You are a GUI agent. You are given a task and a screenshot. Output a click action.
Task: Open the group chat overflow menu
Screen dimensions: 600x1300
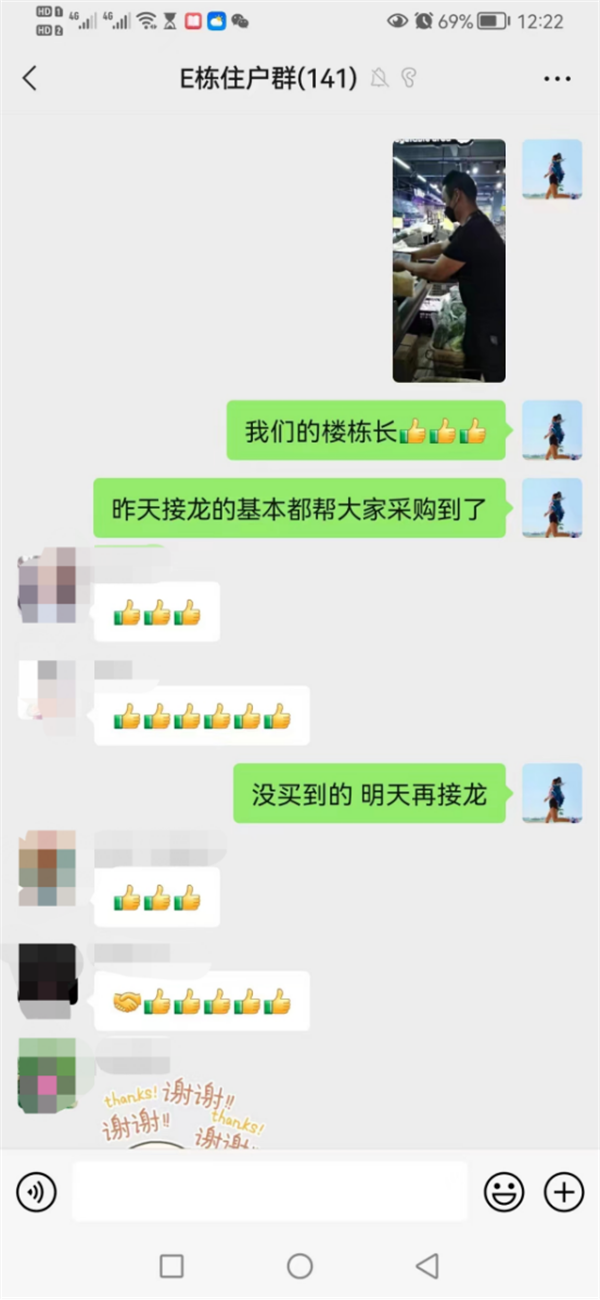[x=556, y=79]
